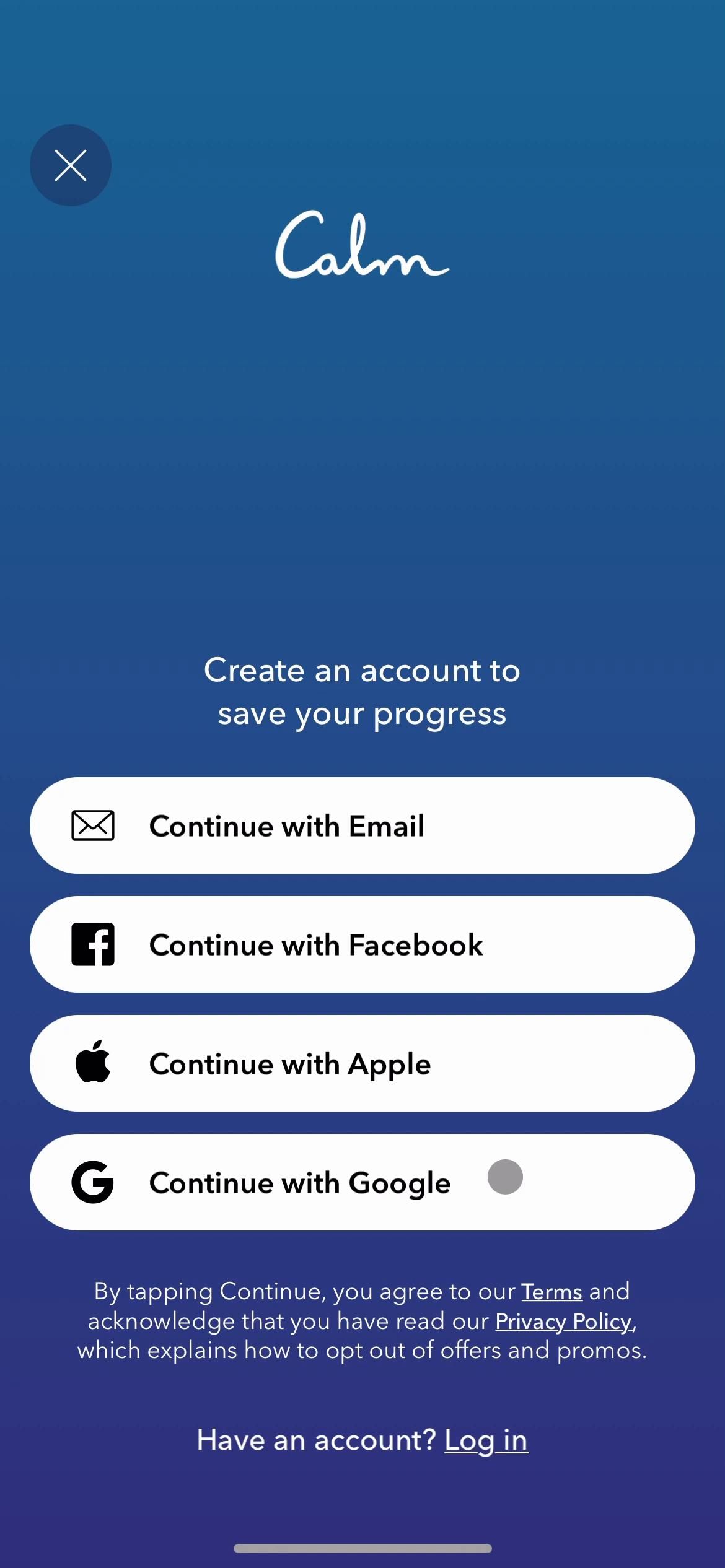Open the Terms link

551,1292
